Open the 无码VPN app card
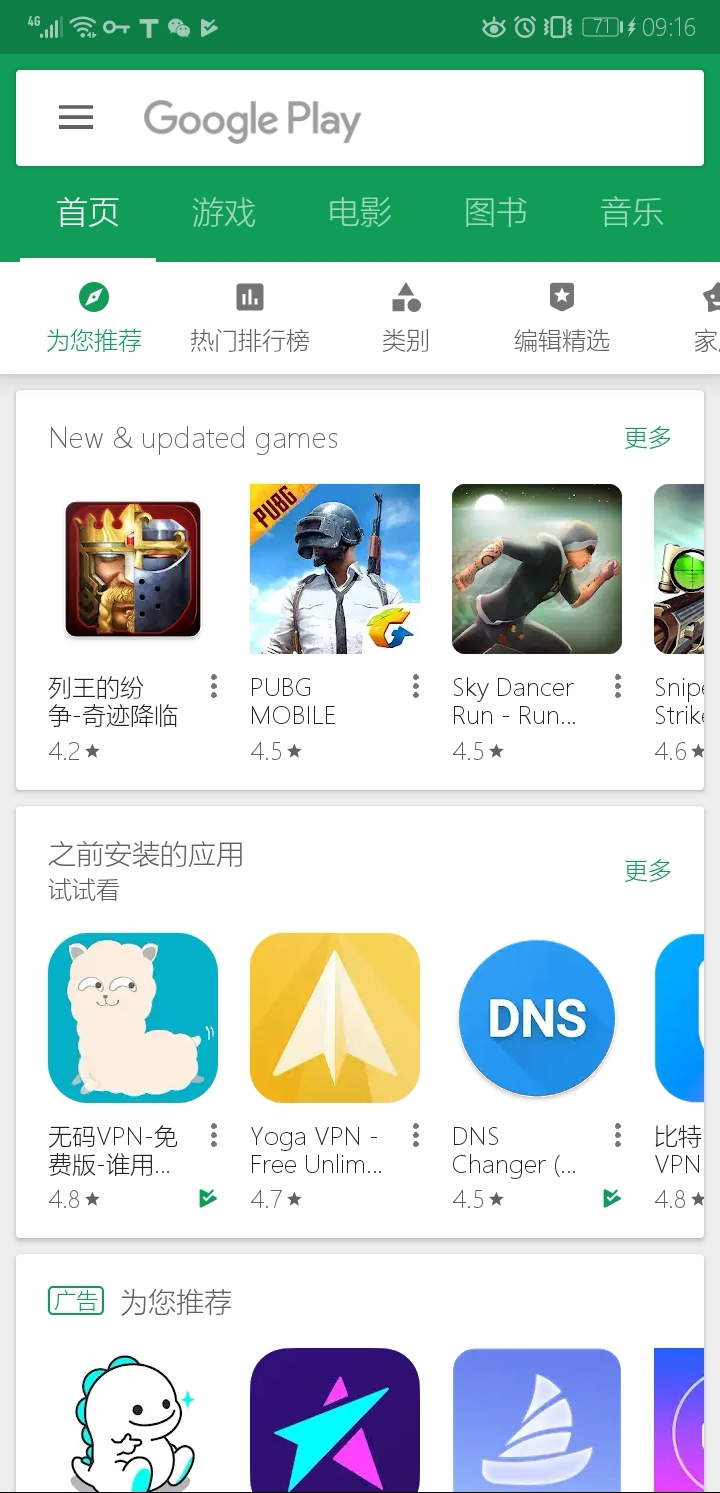Screen dimensions: 720x1493 pyautogui.click(x=133, y=1018)
